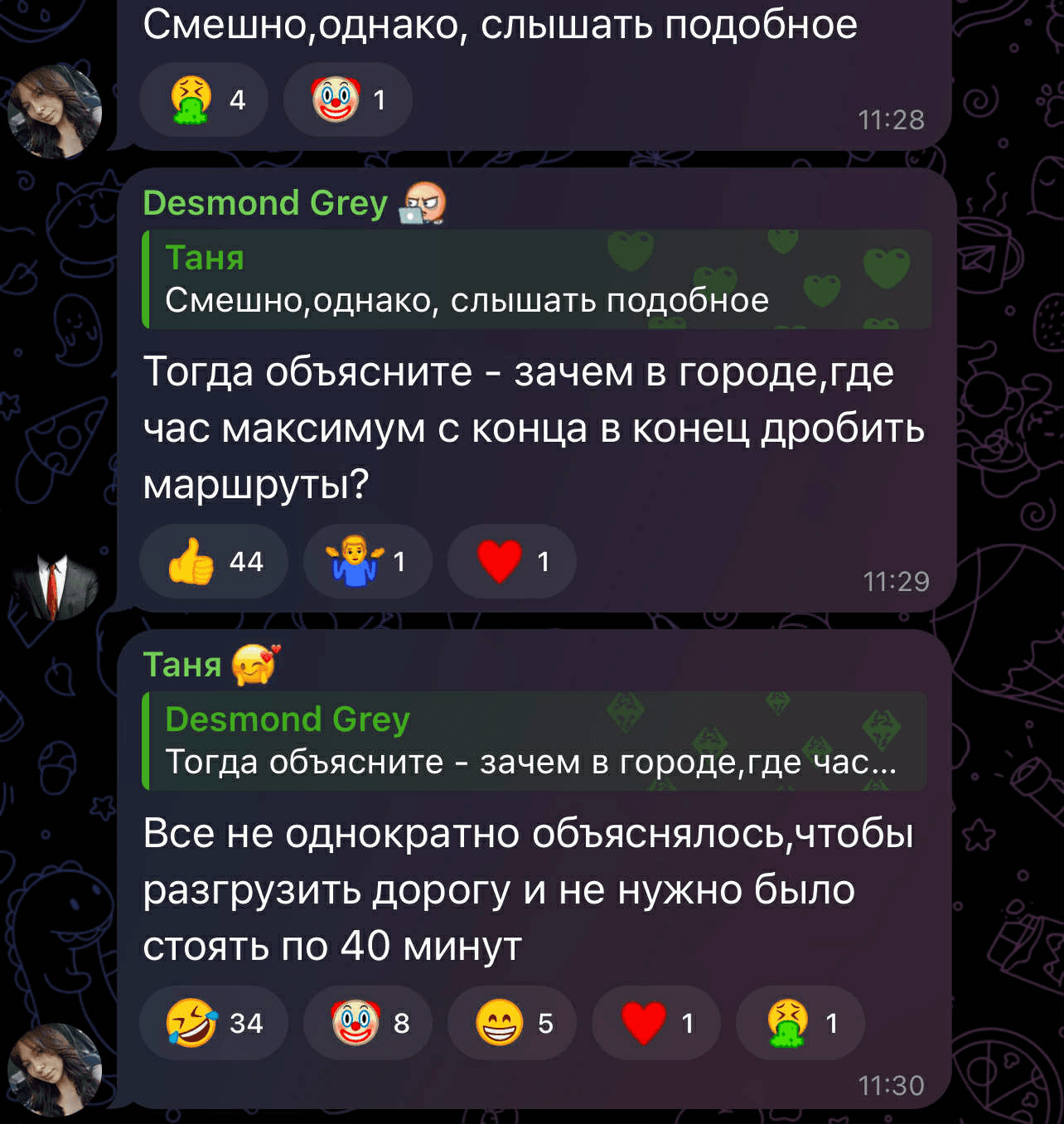
Task: Add thumbs up reaction with 44 votes
Action: tap(214, 561)
